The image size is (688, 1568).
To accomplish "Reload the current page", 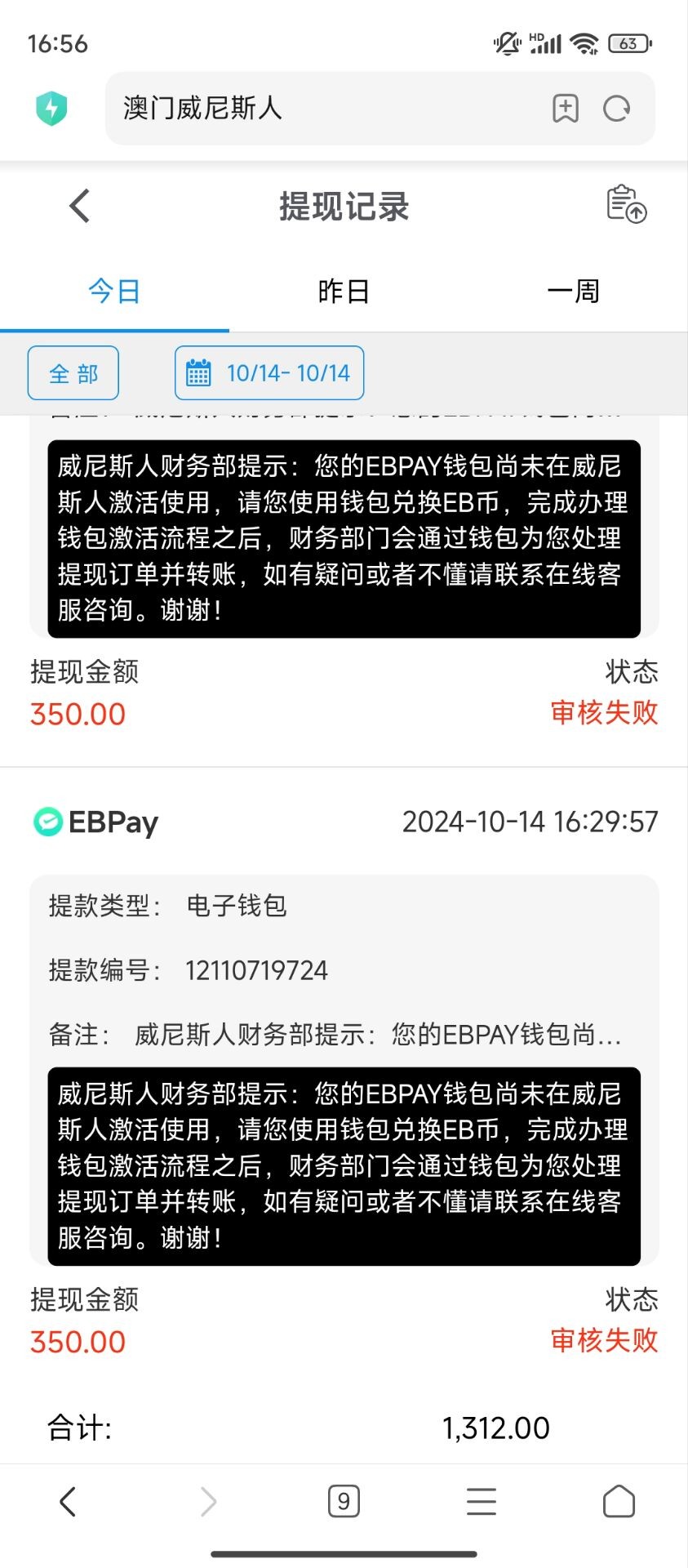I will (x=616, y=109).
